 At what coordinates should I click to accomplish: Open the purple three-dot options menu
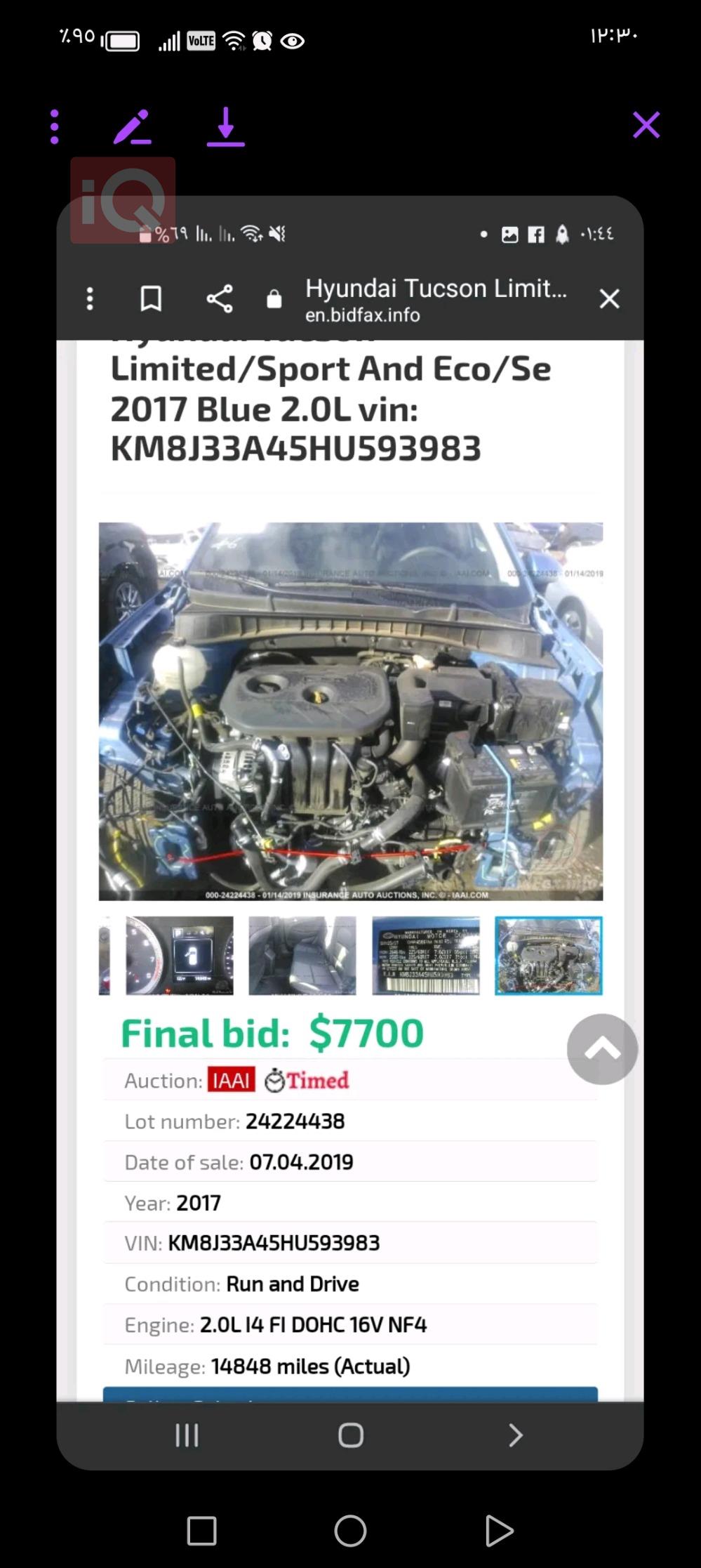tap(55, 127)
